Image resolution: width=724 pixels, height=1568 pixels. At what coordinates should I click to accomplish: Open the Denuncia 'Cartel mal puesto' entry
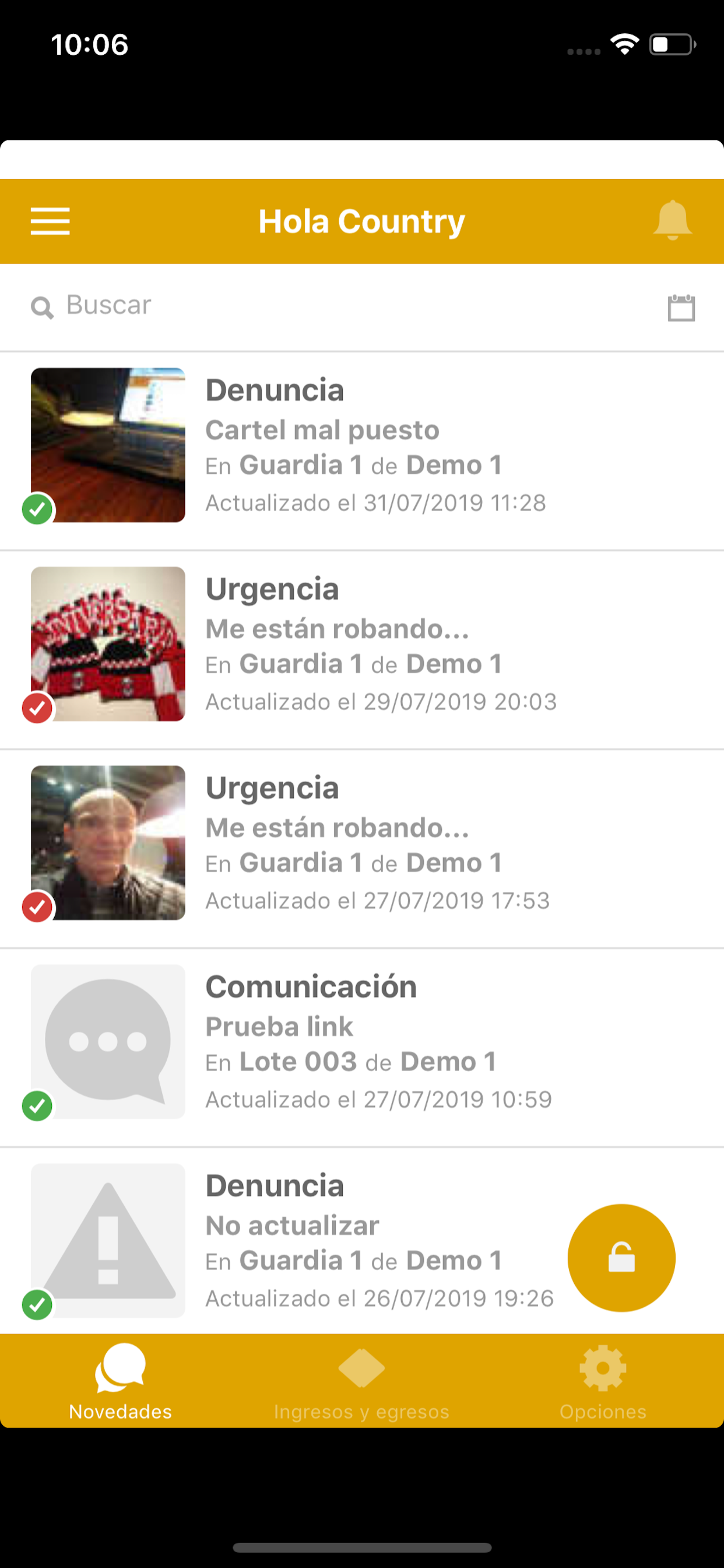click(362, 451)
